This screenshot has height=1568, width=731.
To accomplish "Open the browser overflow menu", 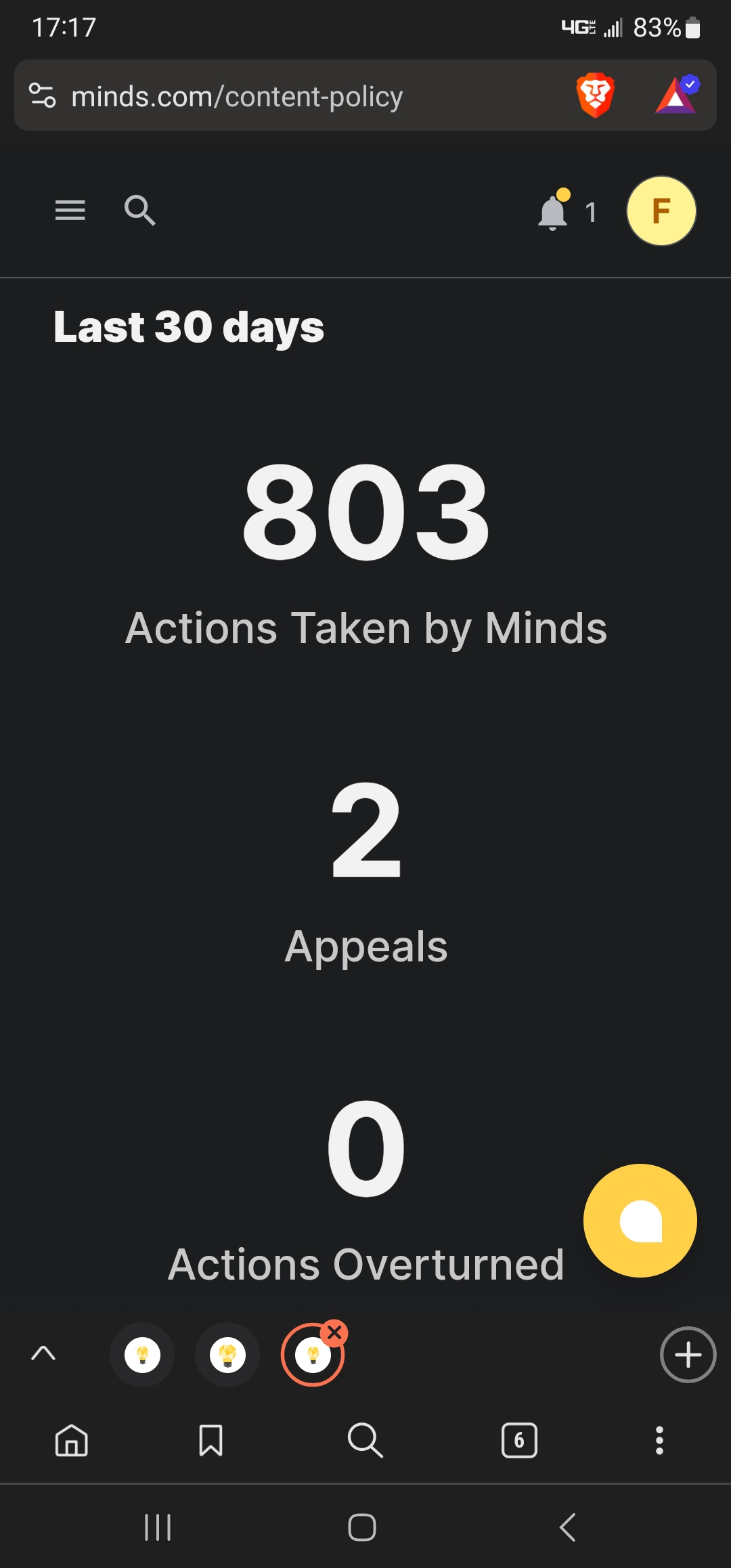I will (659, 1440).
